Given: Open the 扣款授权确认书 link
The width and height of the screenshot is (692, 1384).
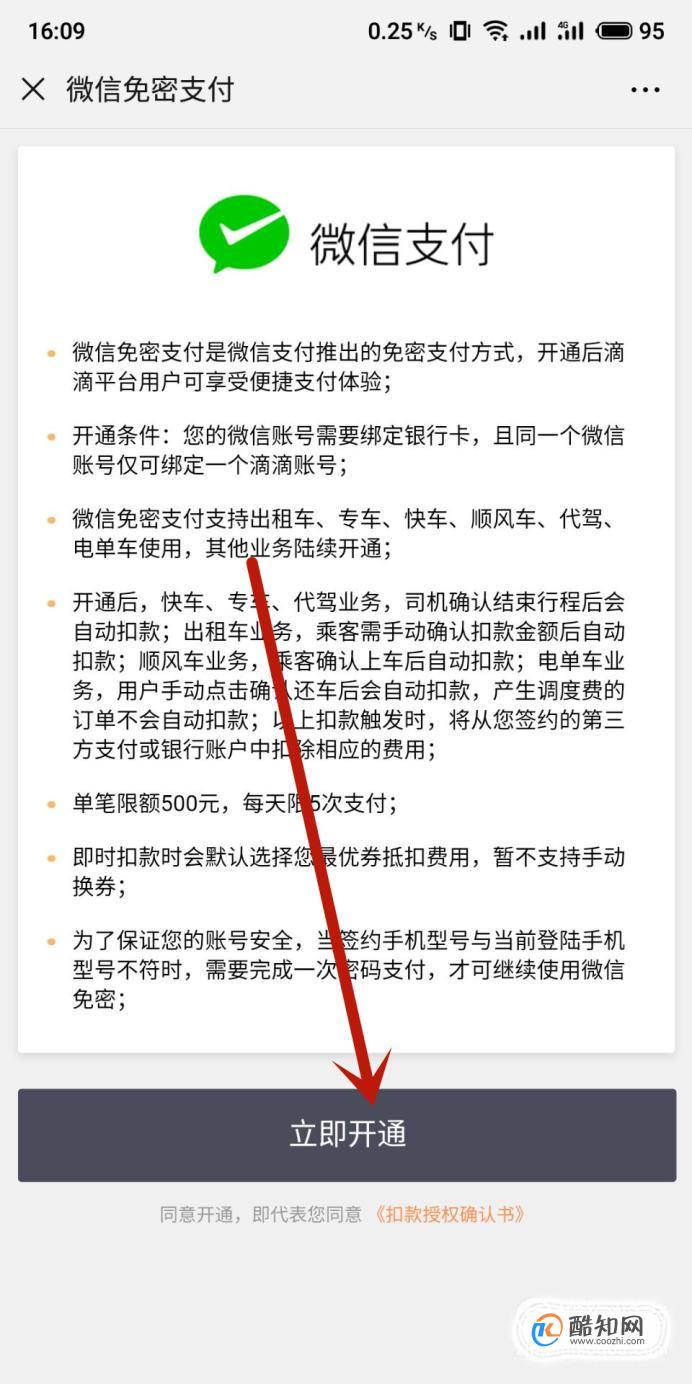Looking at the screenshot, I should click(449, 1214).
